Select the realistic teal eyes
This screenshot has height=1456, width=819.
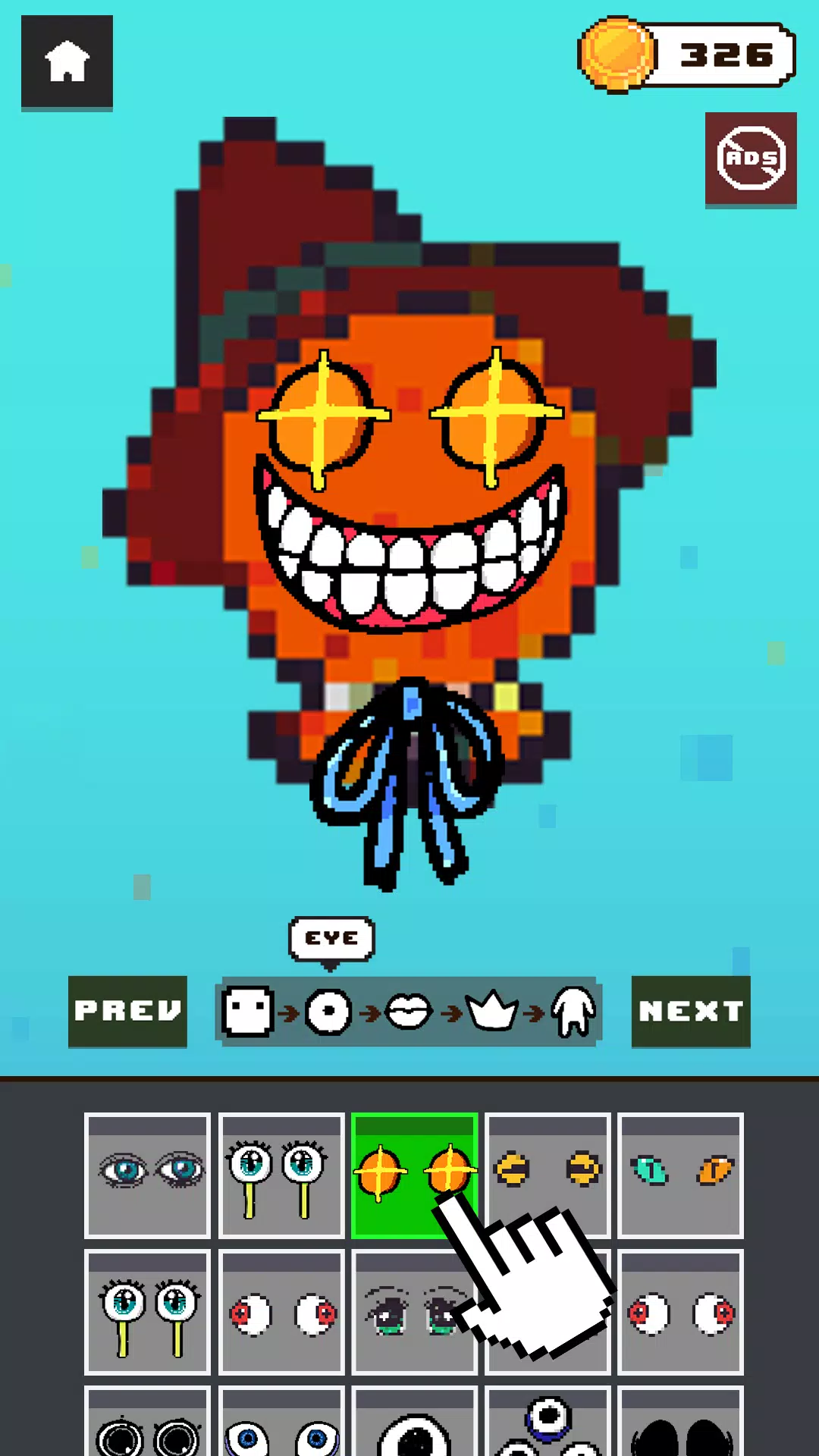(147, 1175)
